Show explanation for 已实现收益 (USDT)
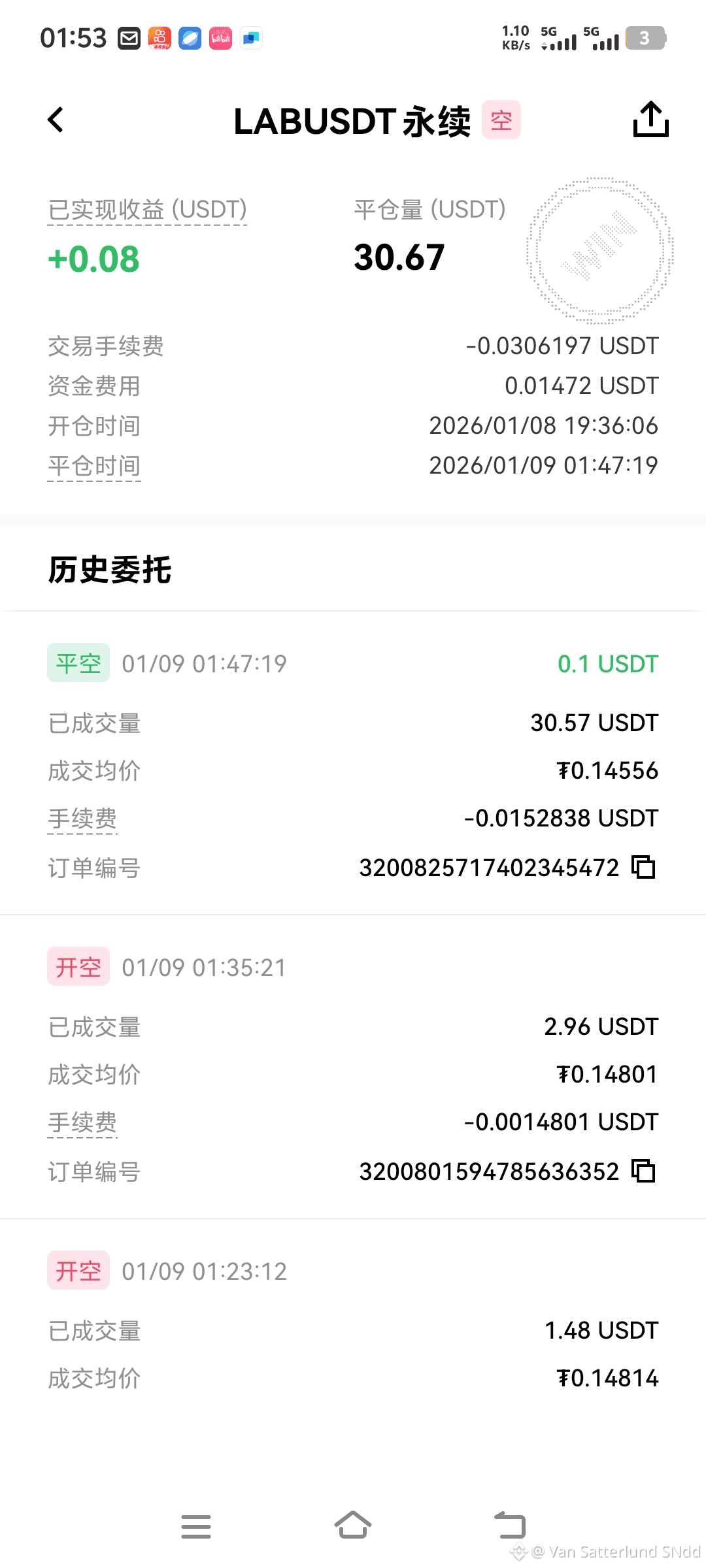Image resolution: width=706 pixels, height=1568 pixels. pyautogui.click(x=147, y=210)
